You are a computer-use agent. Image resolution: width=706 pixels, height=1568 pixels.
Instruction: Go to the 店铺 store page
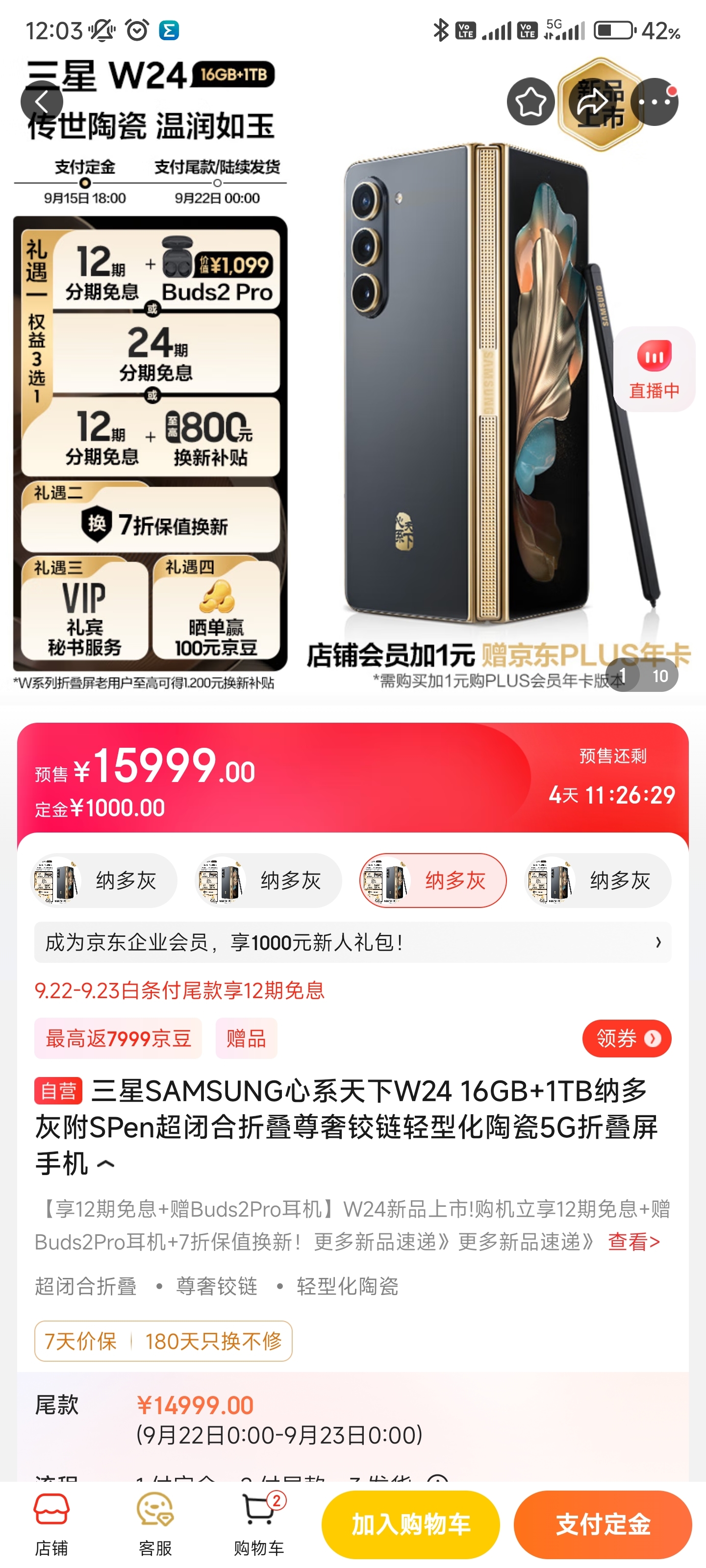coord(51,1525)
